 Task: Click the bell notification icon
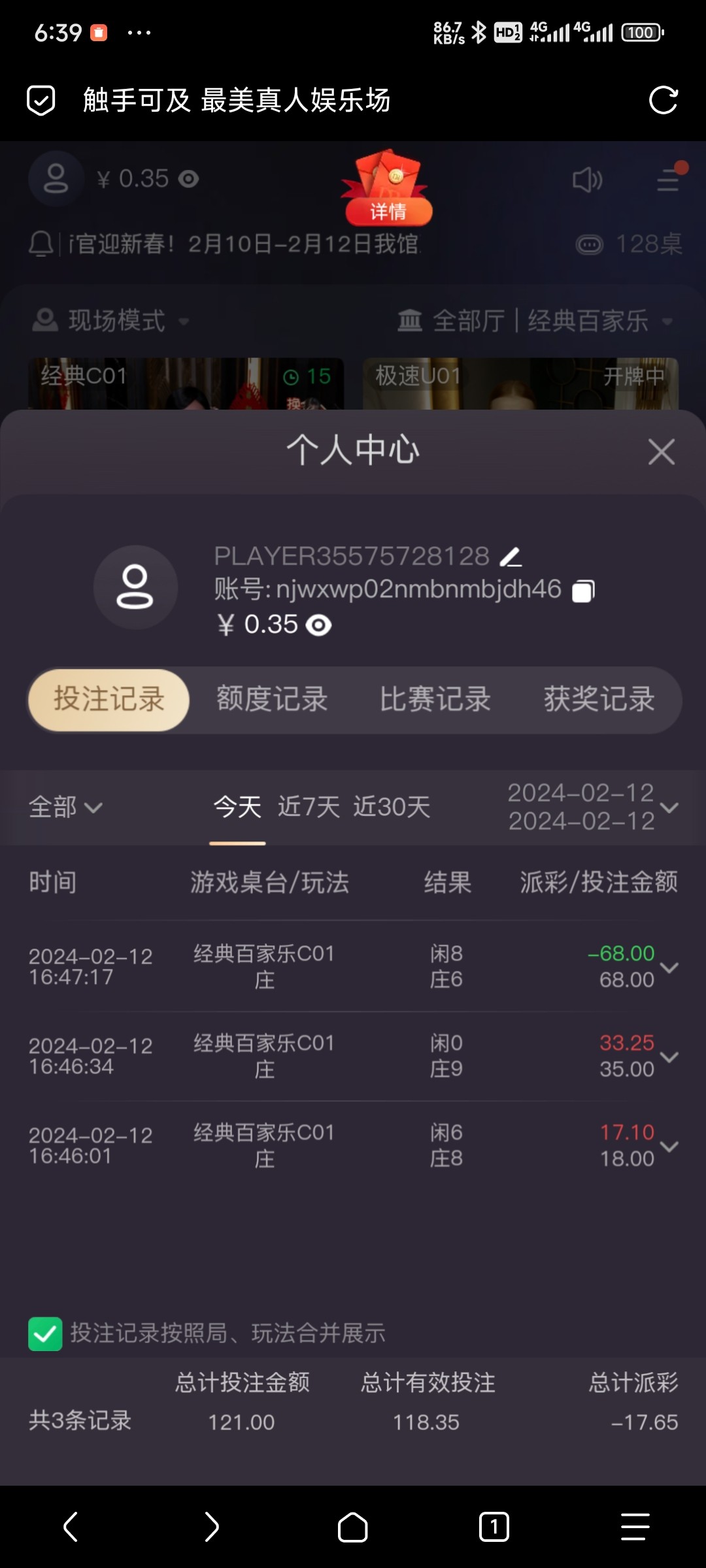[x=41, y=245]
